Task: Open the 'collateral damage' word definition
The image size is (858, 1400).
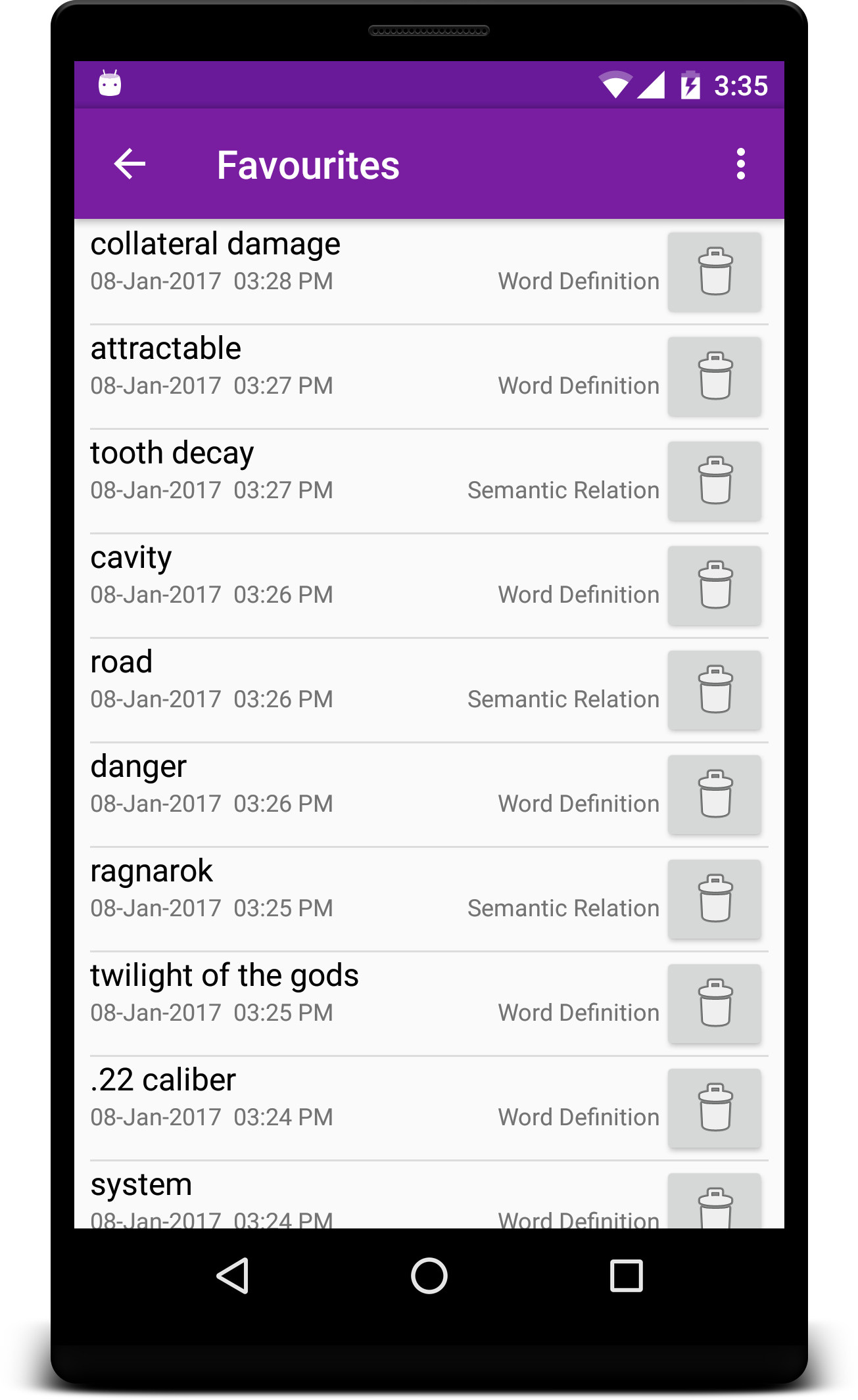Action: (x=375, y=271)
